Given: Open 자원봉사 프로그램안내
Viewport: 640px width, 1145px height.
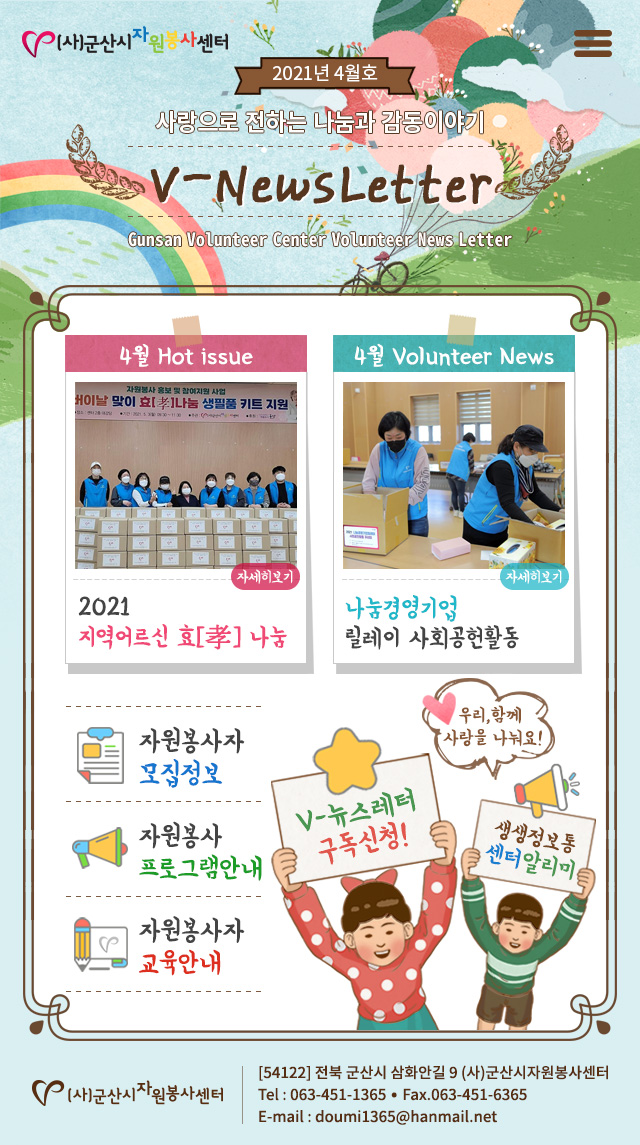Looking at the screenshot, I should coord(170,850).
